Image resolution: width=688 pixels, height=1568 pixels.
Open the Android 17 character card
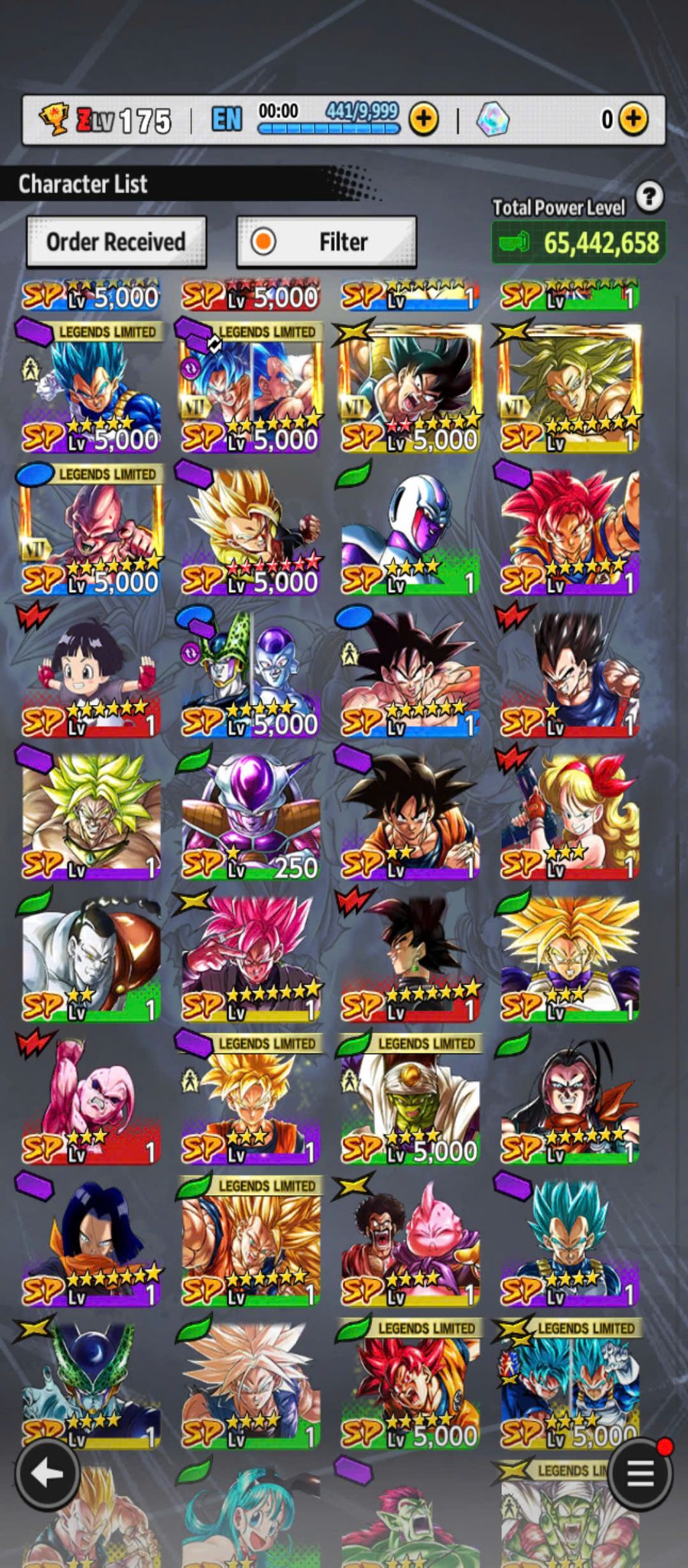tap(91, 1242)
